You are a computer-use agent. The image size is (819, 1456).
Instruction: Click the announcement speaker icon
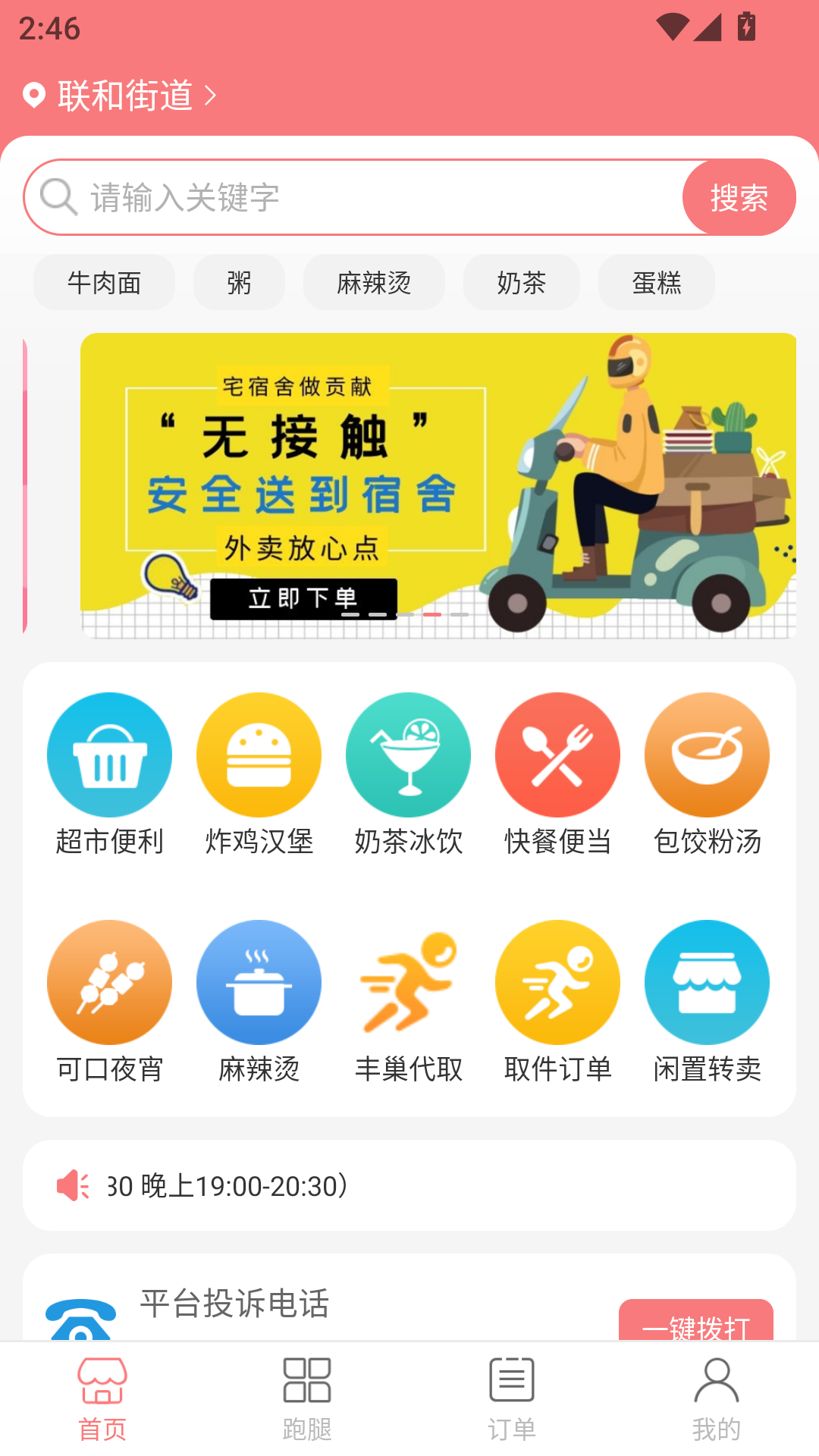[x=71, y=1185]
